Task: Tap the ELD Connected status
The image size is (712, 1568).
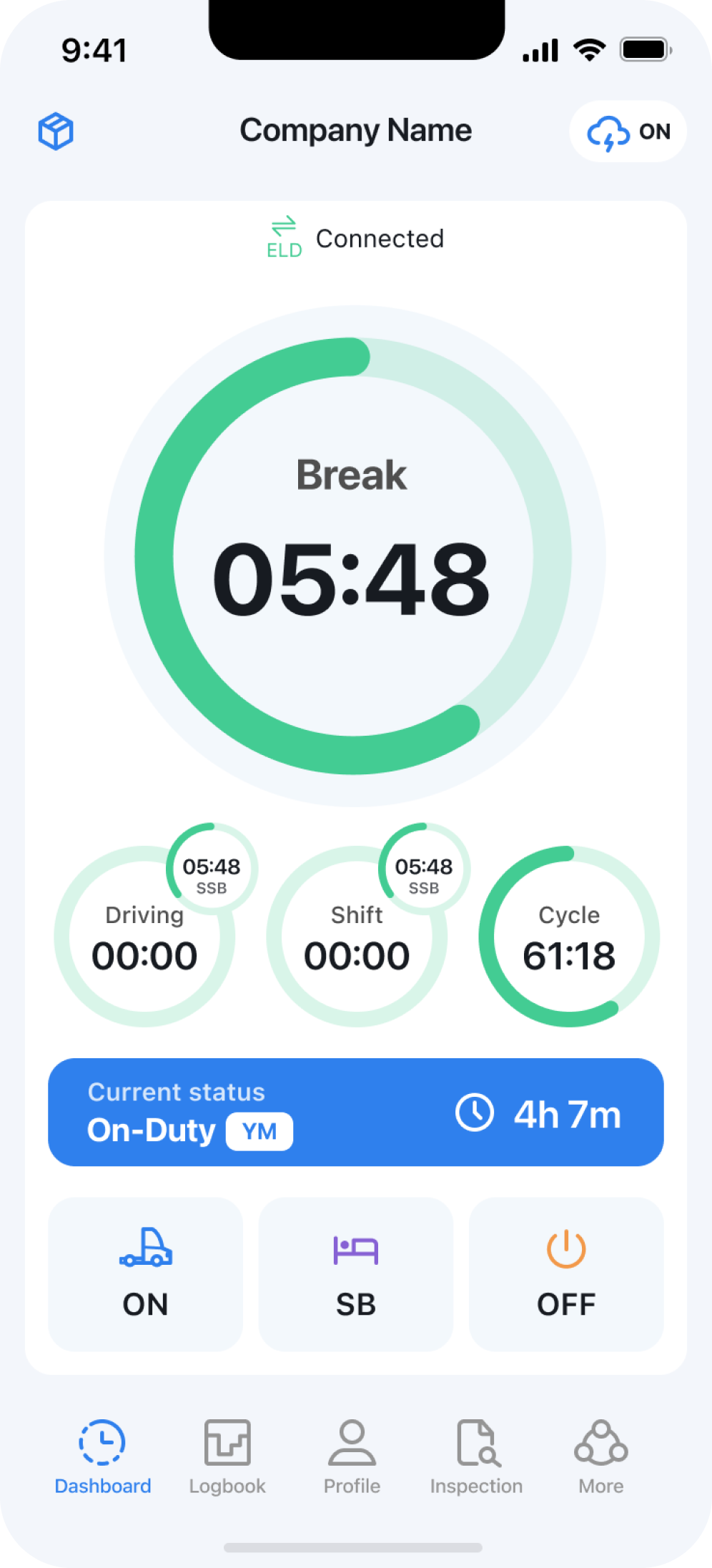Action: point(355,239)
